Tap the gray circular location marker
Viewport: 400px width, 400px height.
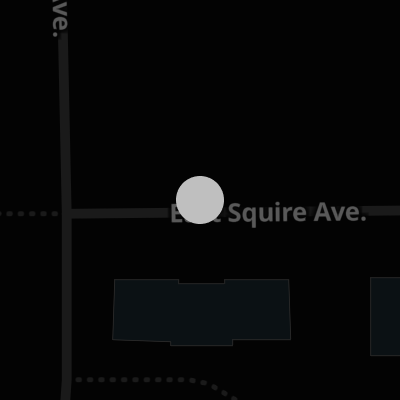pos(200,200)
